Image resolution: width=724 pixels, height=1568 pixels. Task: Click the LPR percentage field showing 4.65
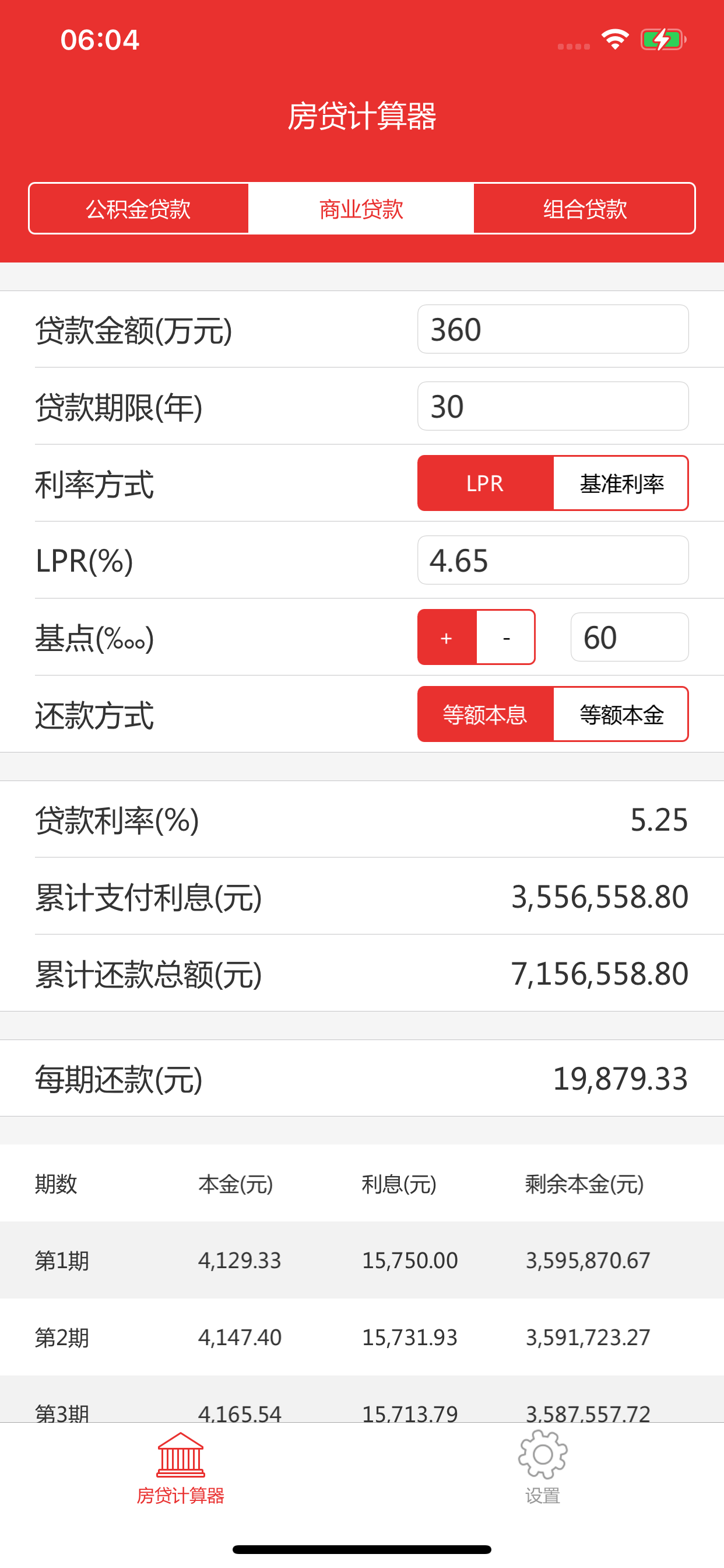[x=553, y=561]
